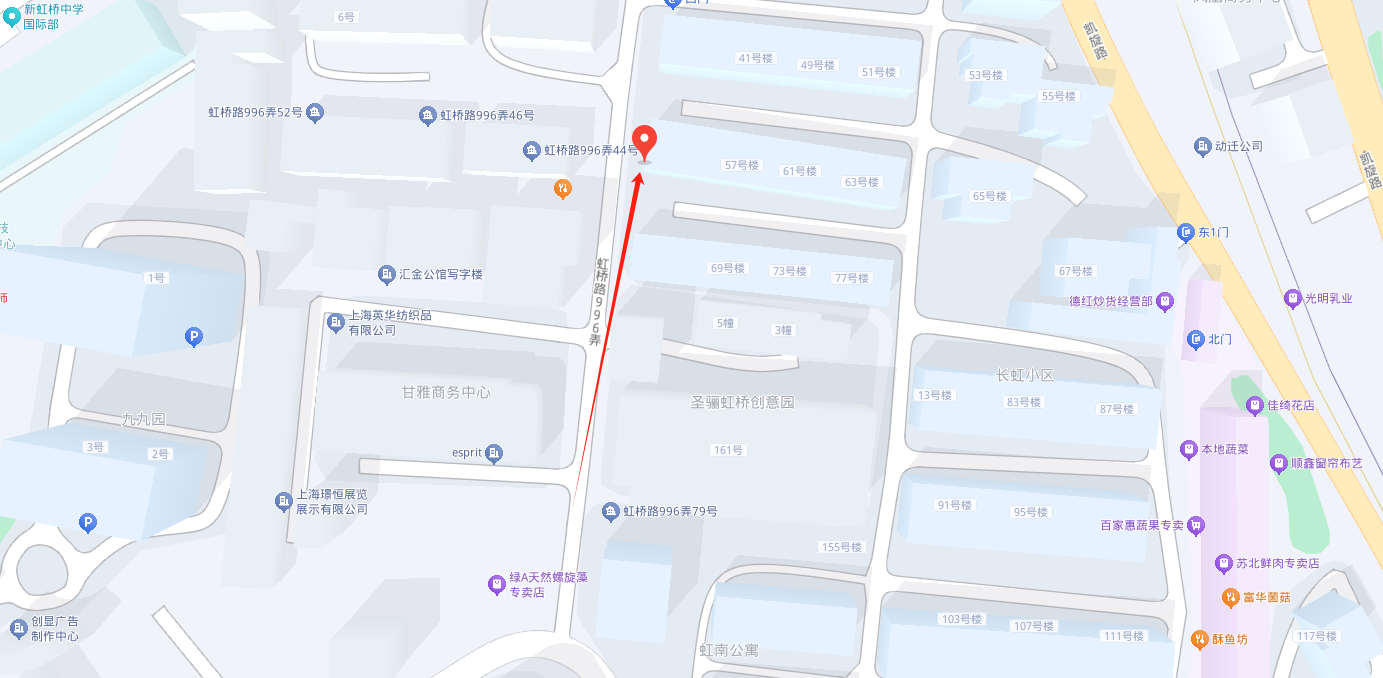Select the 佳绮花店 marker
Screen dimensions: 1383x678
click(x=1255, y=405)
